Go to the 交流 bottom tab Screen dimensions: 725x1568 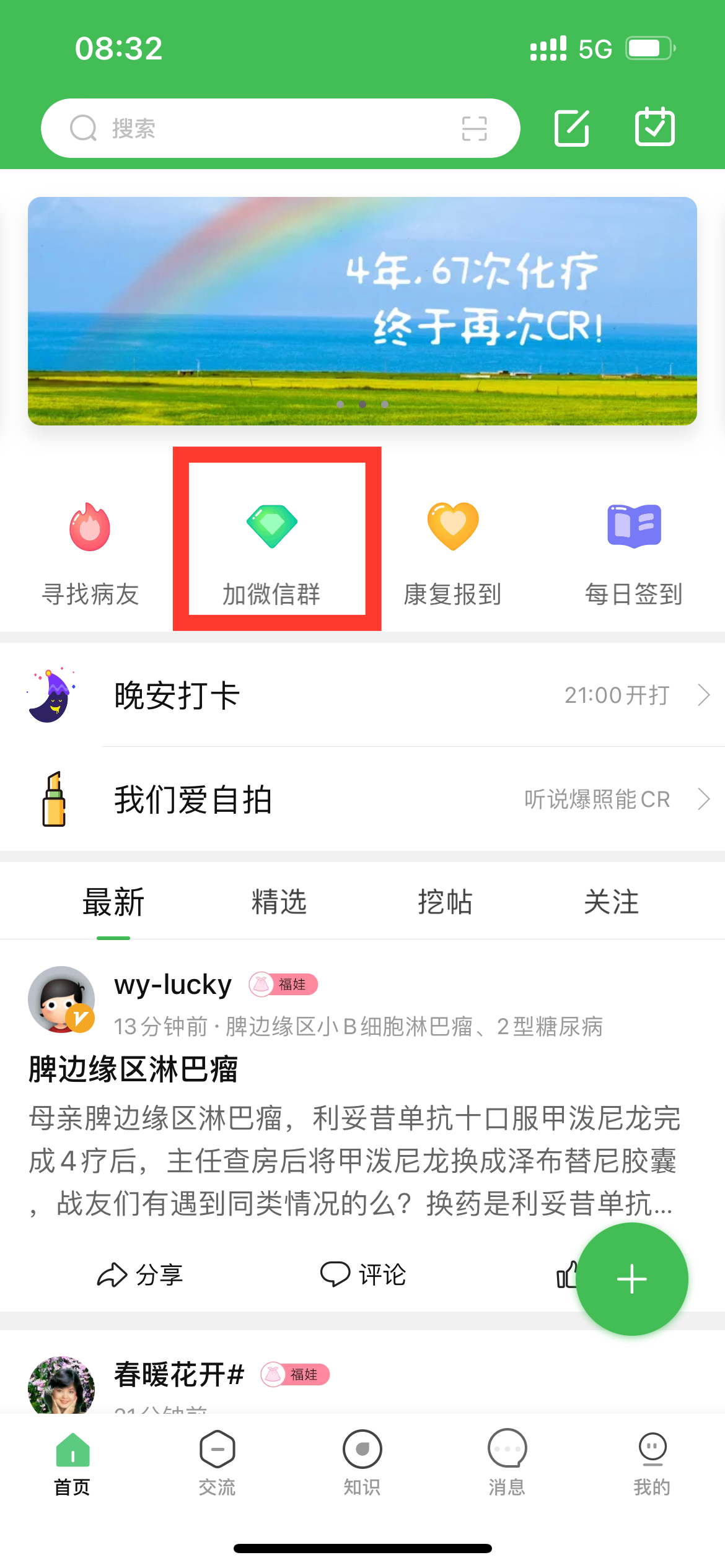(x=217, y=1461)
